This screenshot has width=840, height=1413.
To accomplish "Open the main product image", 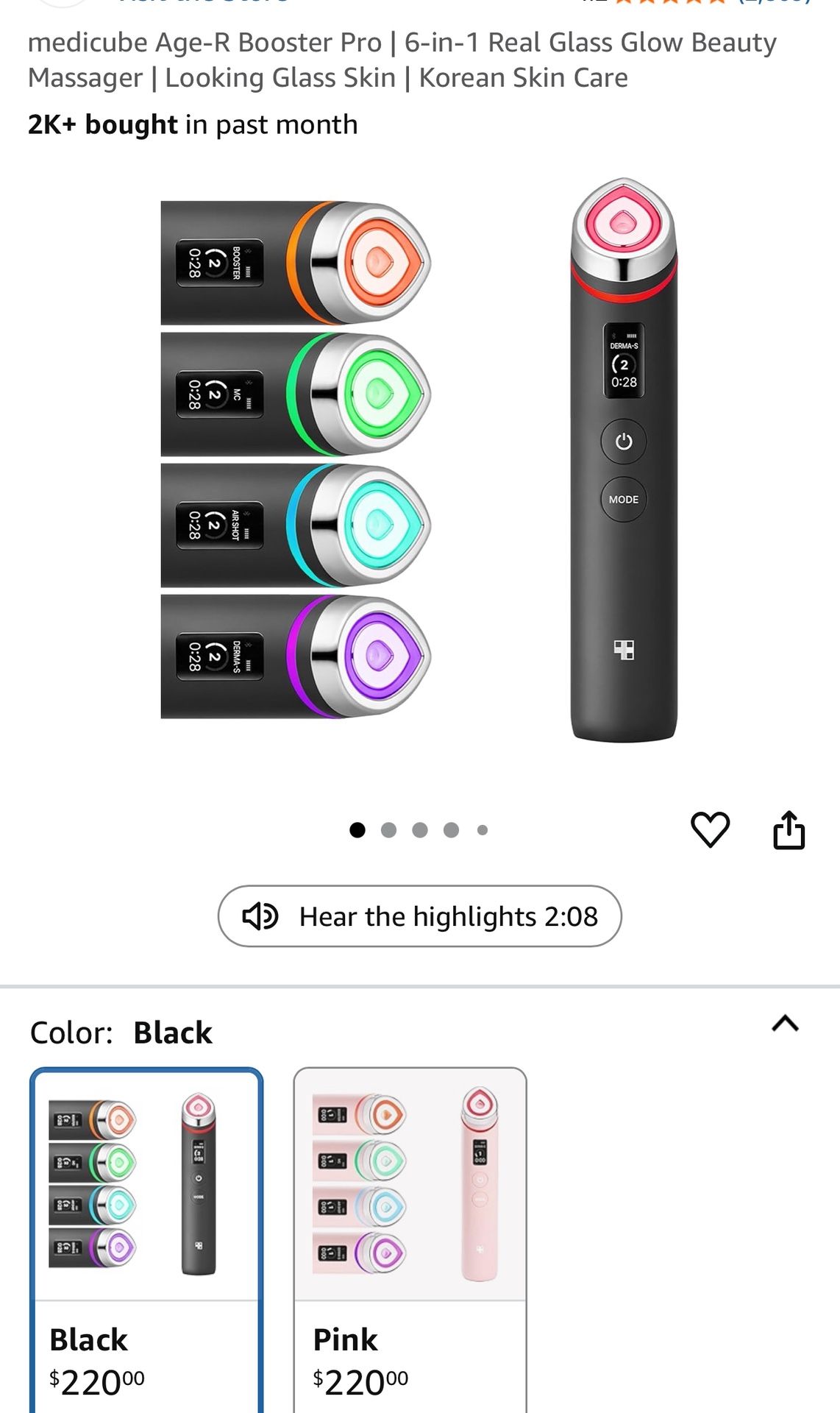I will click(419, 460).
